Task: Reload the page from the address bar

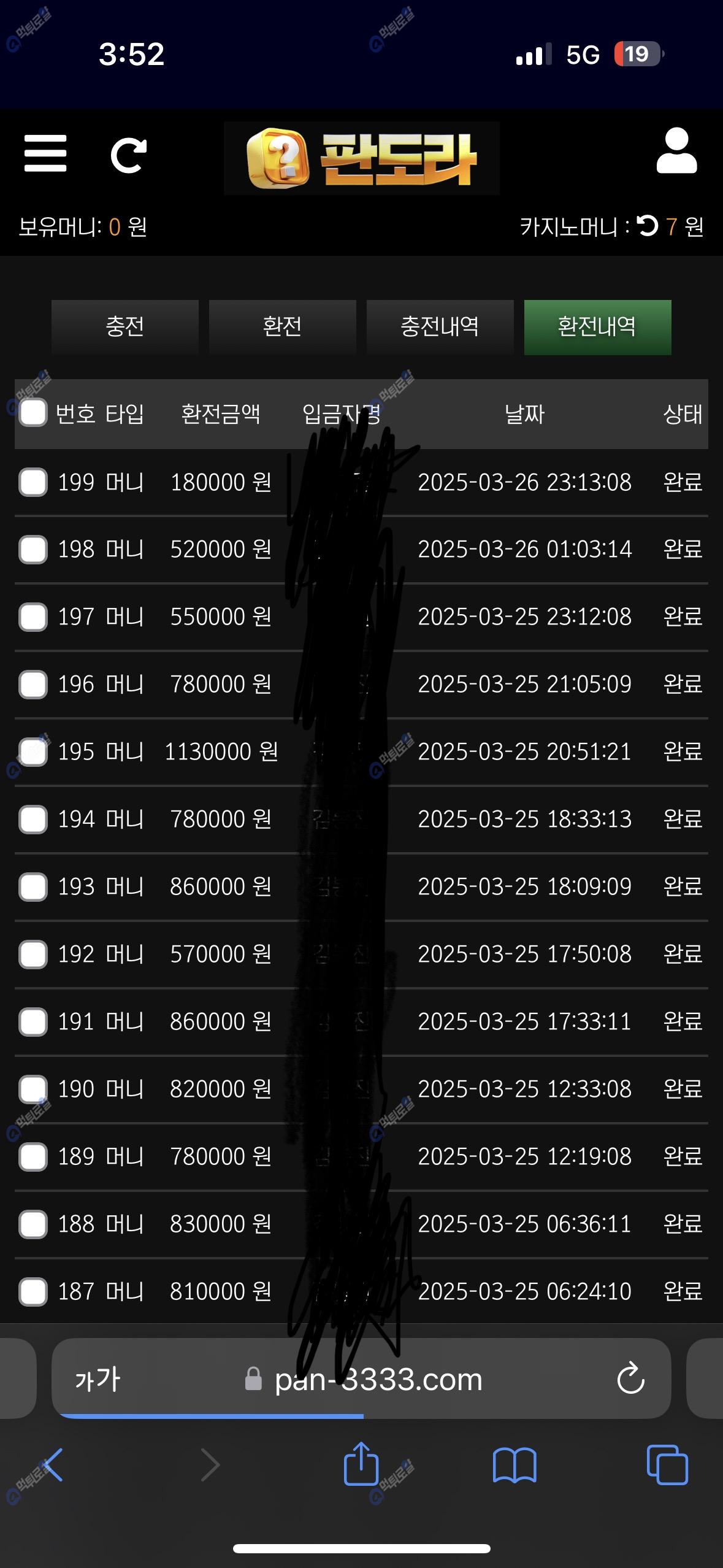Action: [x=630, y=1379]
